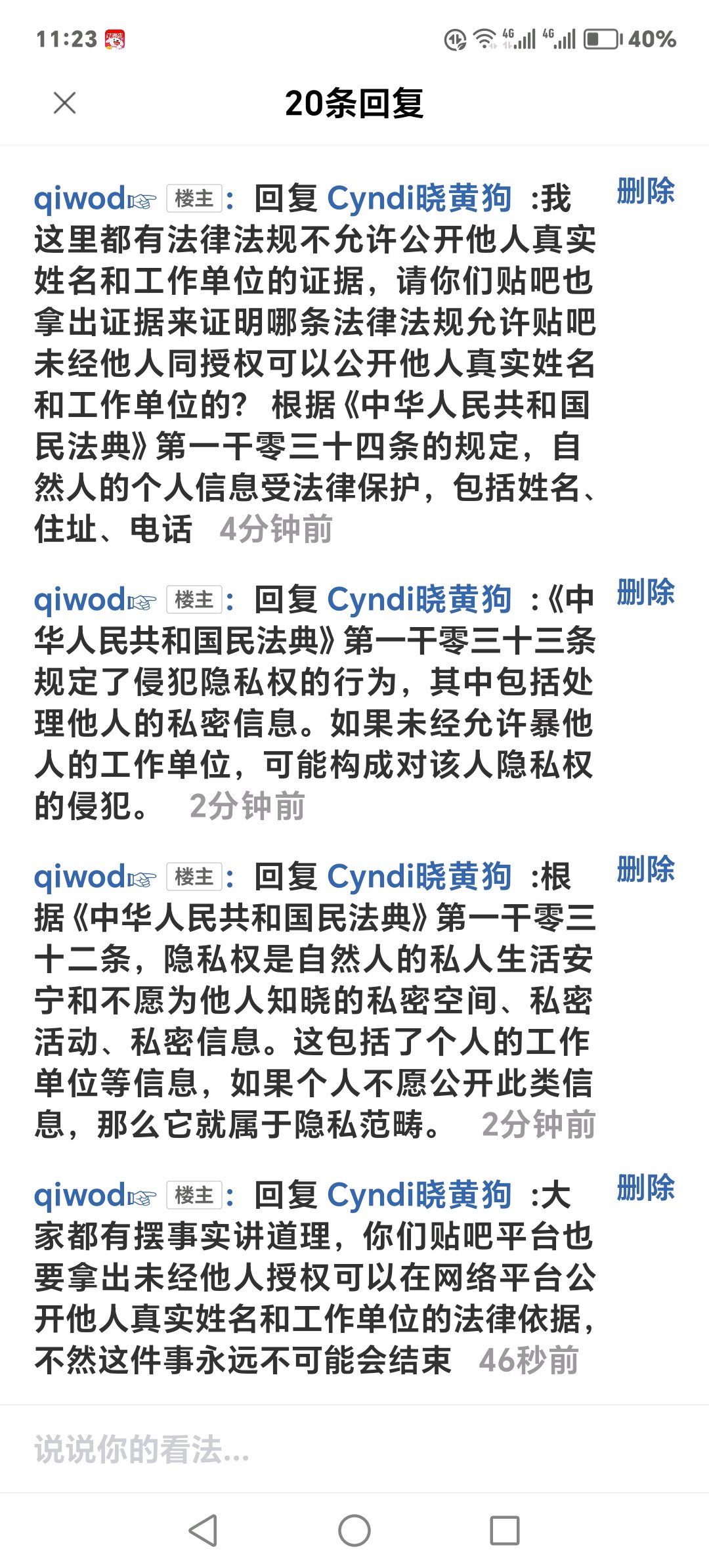Go back with the system back button

[203, 1531]
